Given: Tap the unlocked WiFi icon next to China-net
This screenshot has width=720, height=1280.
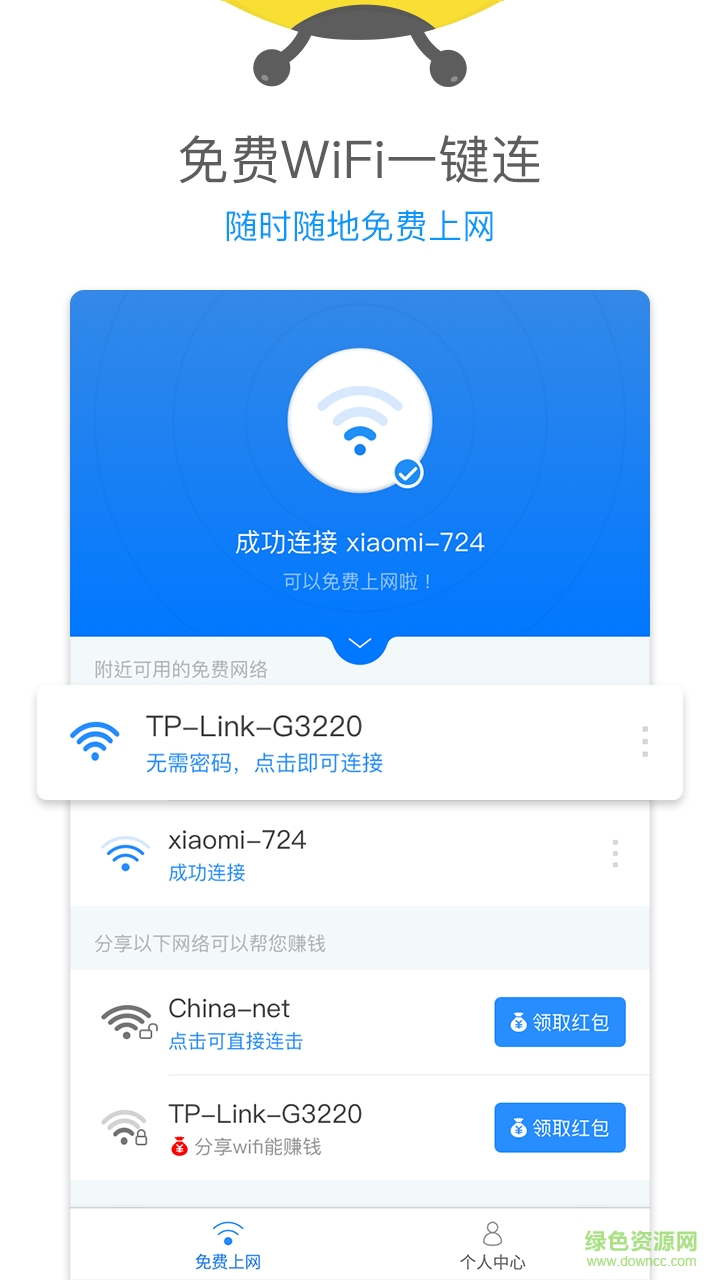Looking at the screenshot, I should click(125, 1022).
